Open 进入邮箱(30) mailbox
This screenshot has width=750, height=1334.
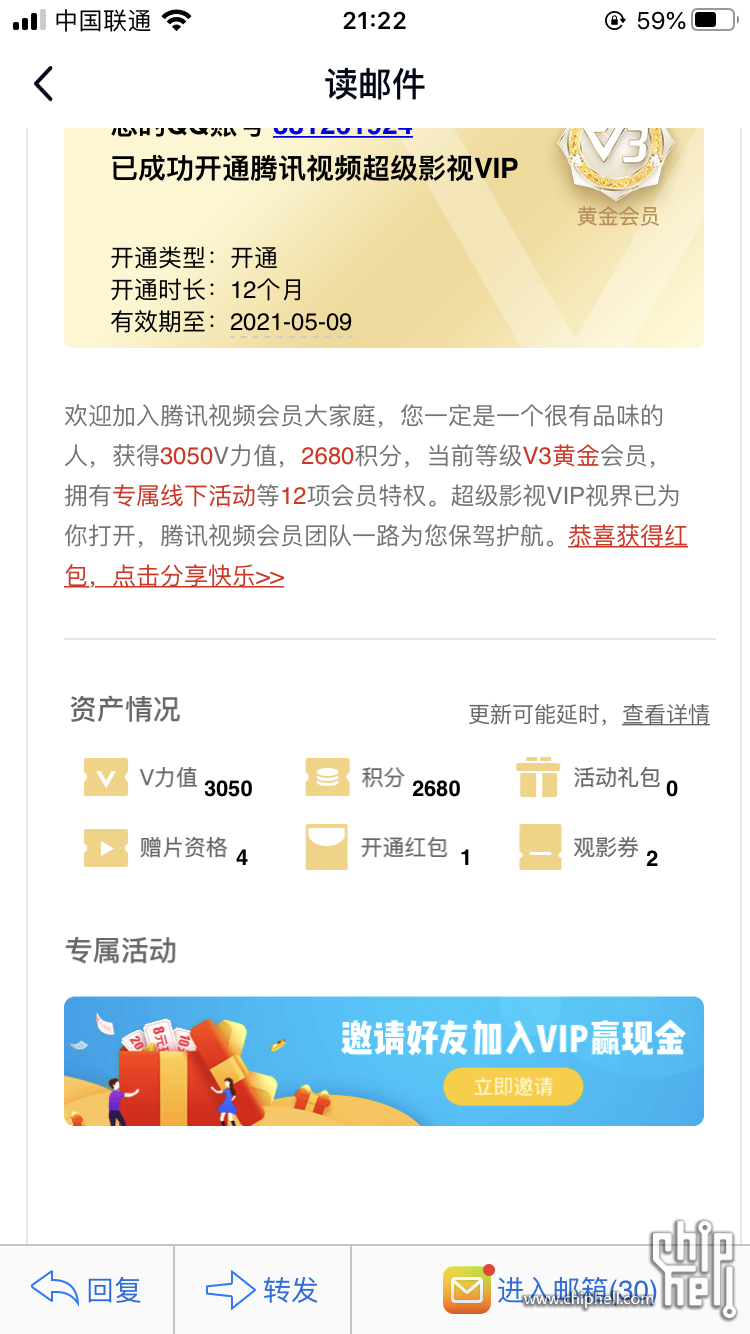pyautogui.click(x=551, y=1290)
